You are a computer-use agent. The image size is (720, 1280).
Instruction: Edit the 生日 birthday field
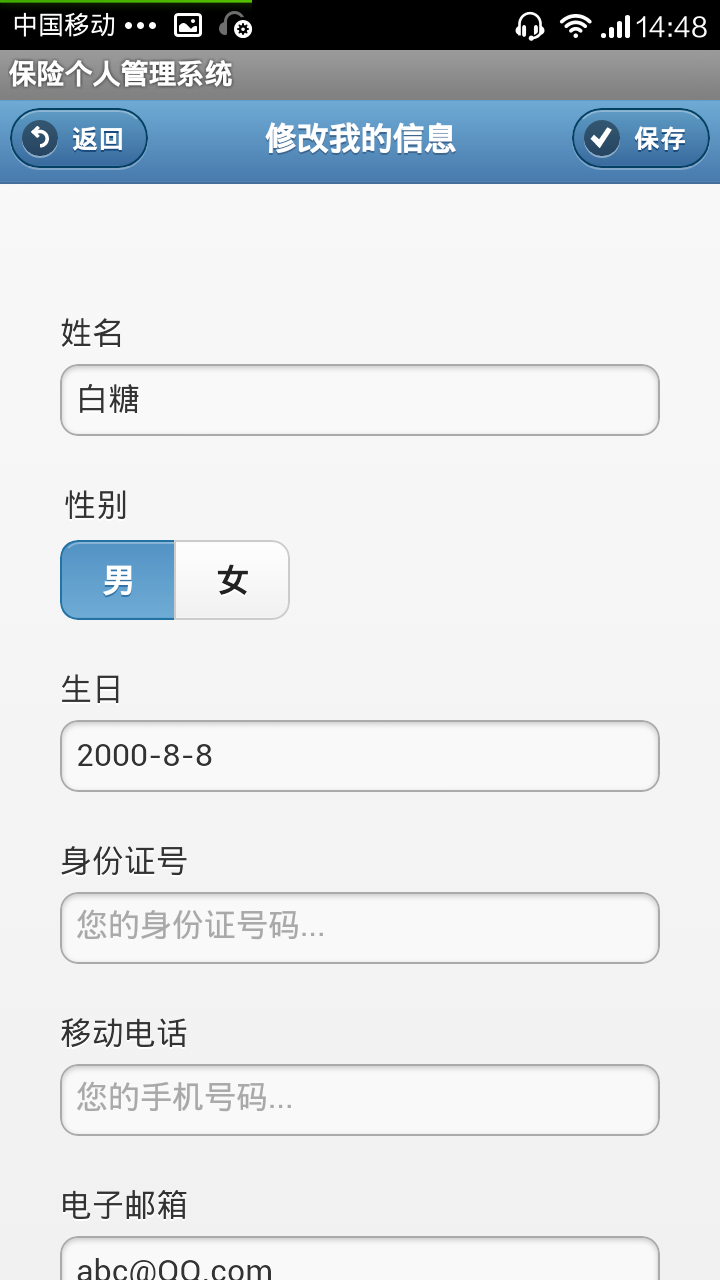360,756
